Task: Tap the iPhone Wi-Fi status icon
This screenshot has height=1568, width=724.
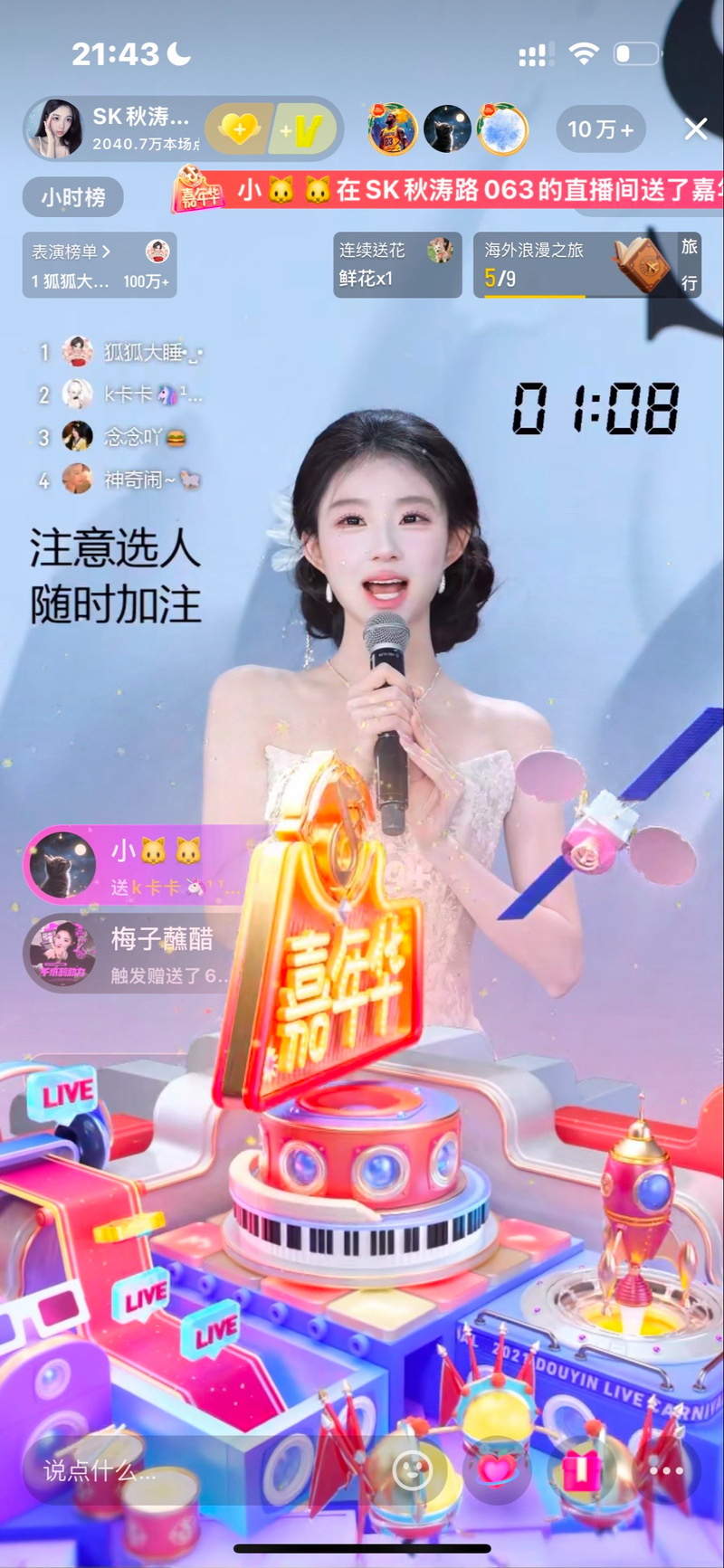Action: (x=585, y=54)
